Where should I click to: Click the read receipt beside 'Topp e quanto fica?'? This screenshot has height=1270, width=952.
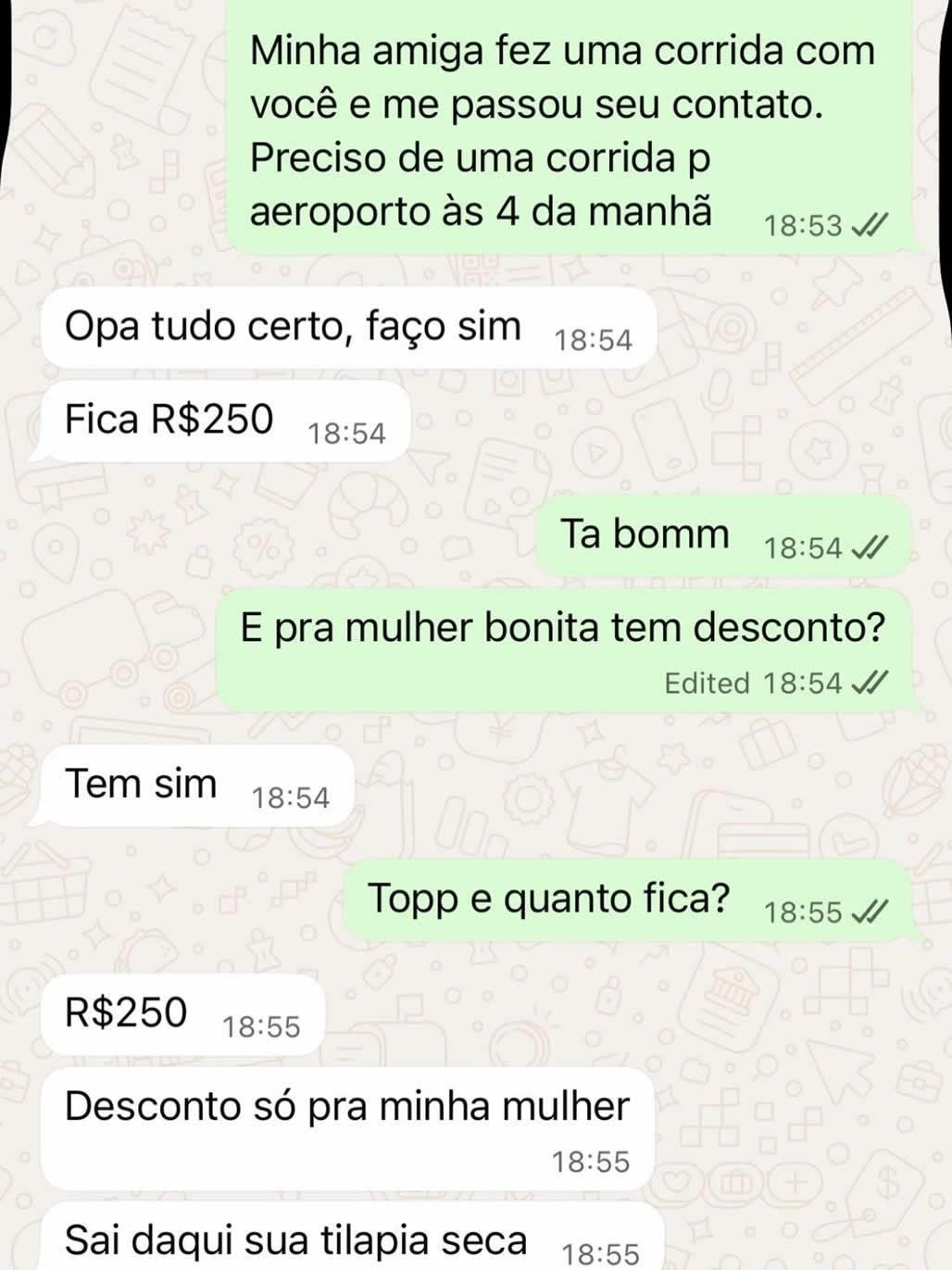click(x=870, y=911)
